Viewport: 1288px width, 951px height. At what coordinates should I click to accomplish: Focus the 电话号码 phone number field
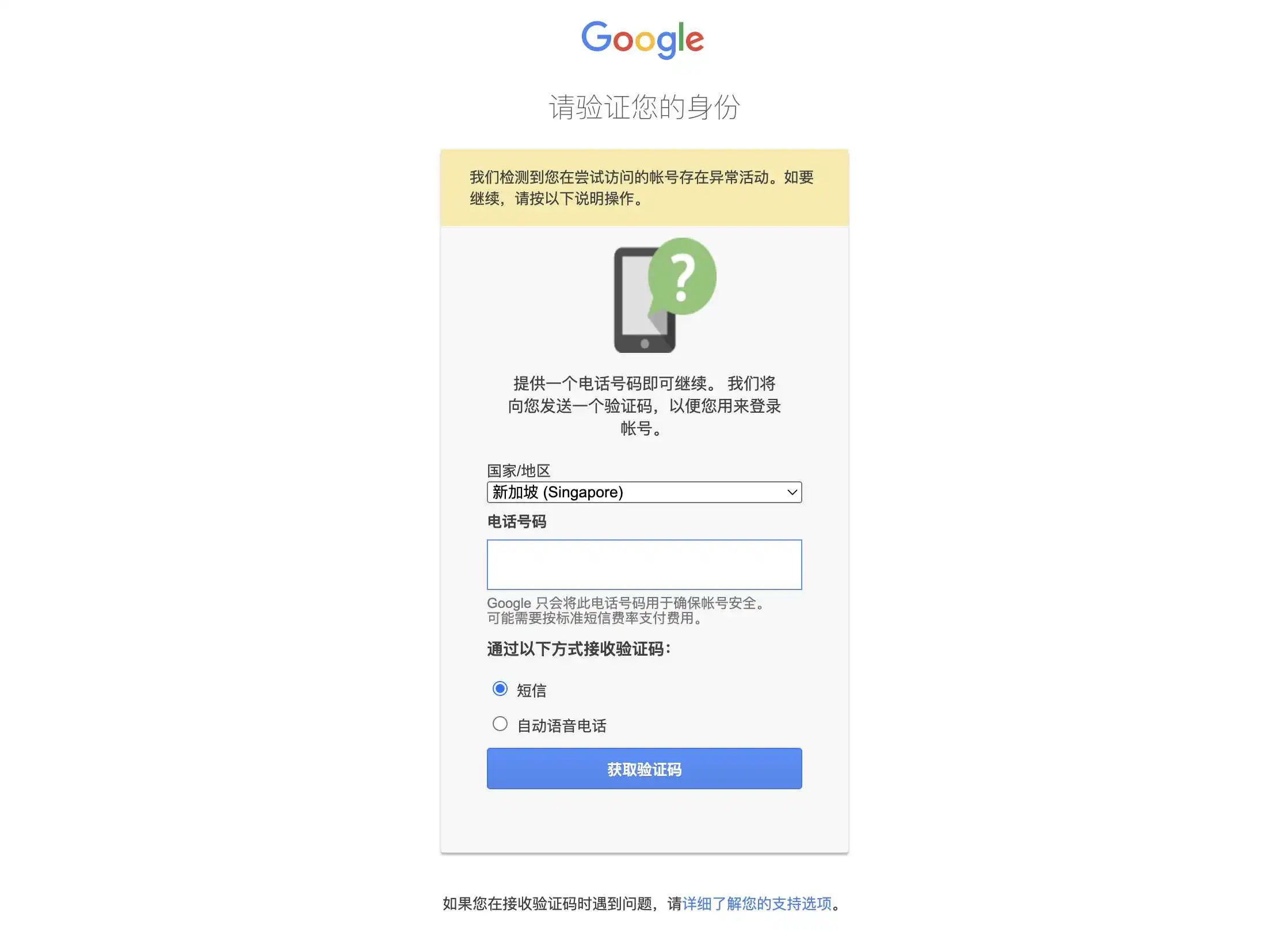(643, 564)
